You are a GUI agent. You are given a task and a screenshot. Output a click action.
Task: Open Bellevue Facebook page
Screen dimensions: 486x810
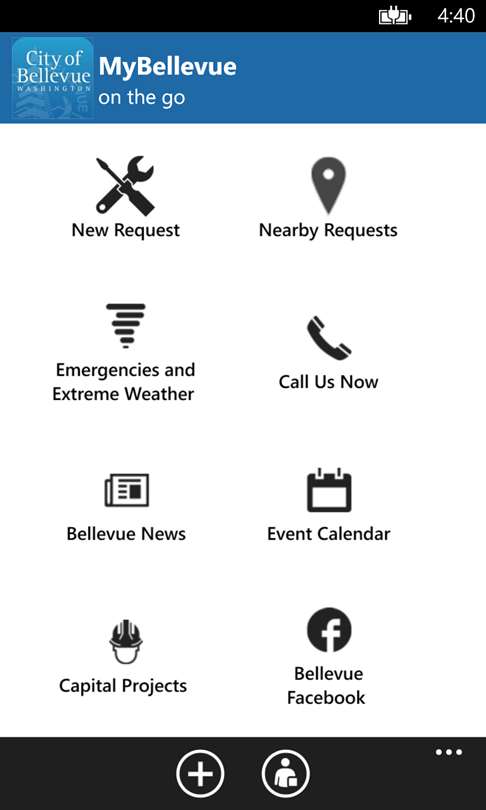click(x=326, y=657)
